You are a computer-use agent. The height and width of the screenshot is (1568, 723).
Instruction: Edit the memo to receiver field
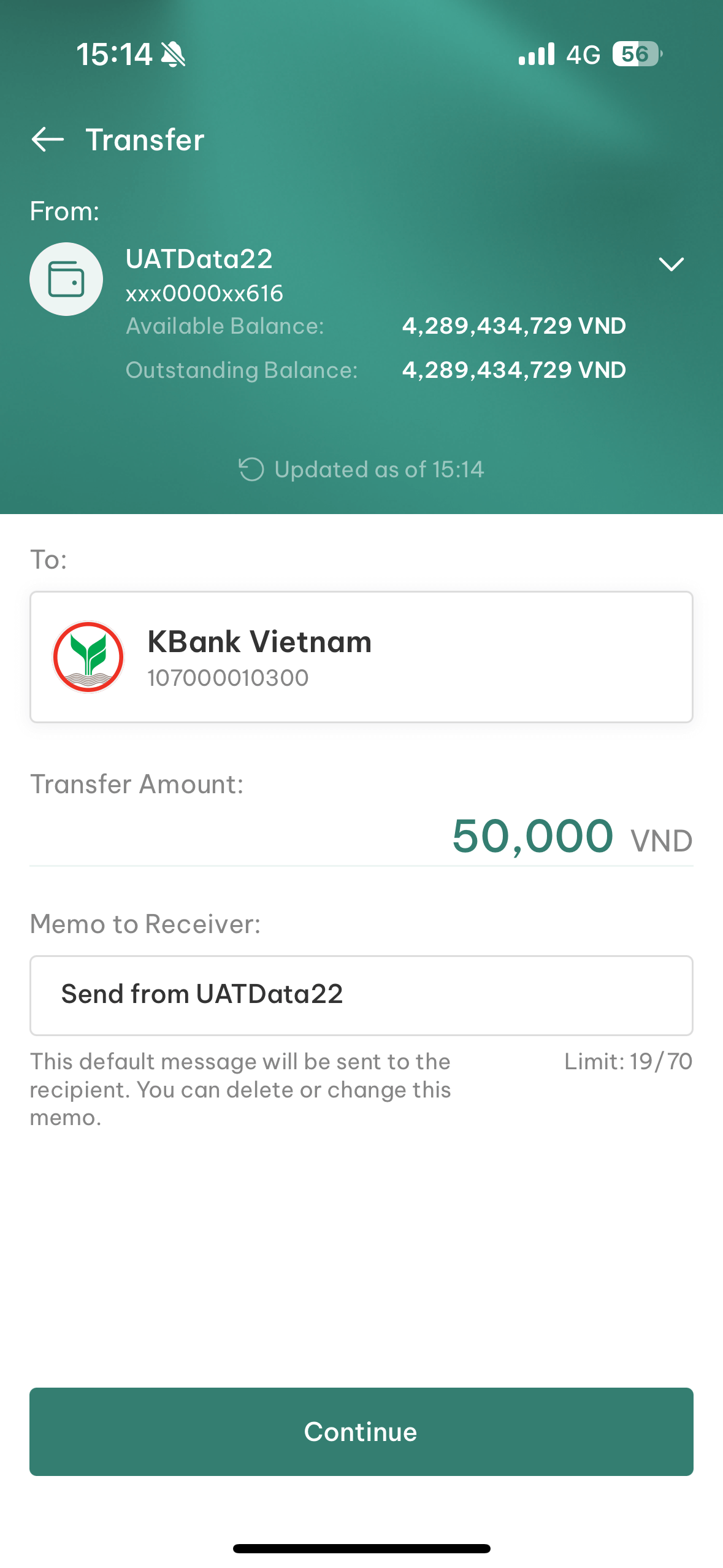click(x=361, y=995)
